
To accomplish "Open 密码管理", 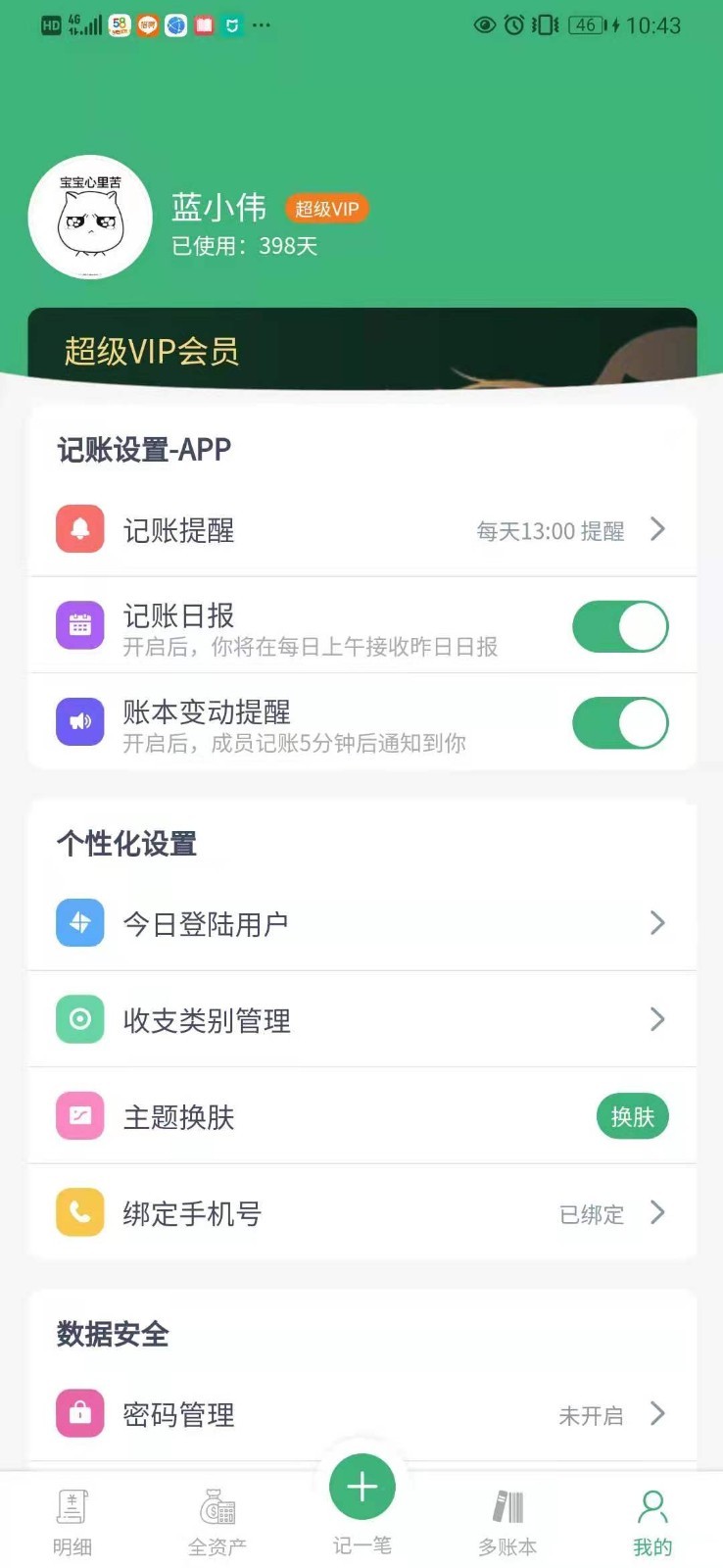I will pyautogui.click(x=361, y=1414).
